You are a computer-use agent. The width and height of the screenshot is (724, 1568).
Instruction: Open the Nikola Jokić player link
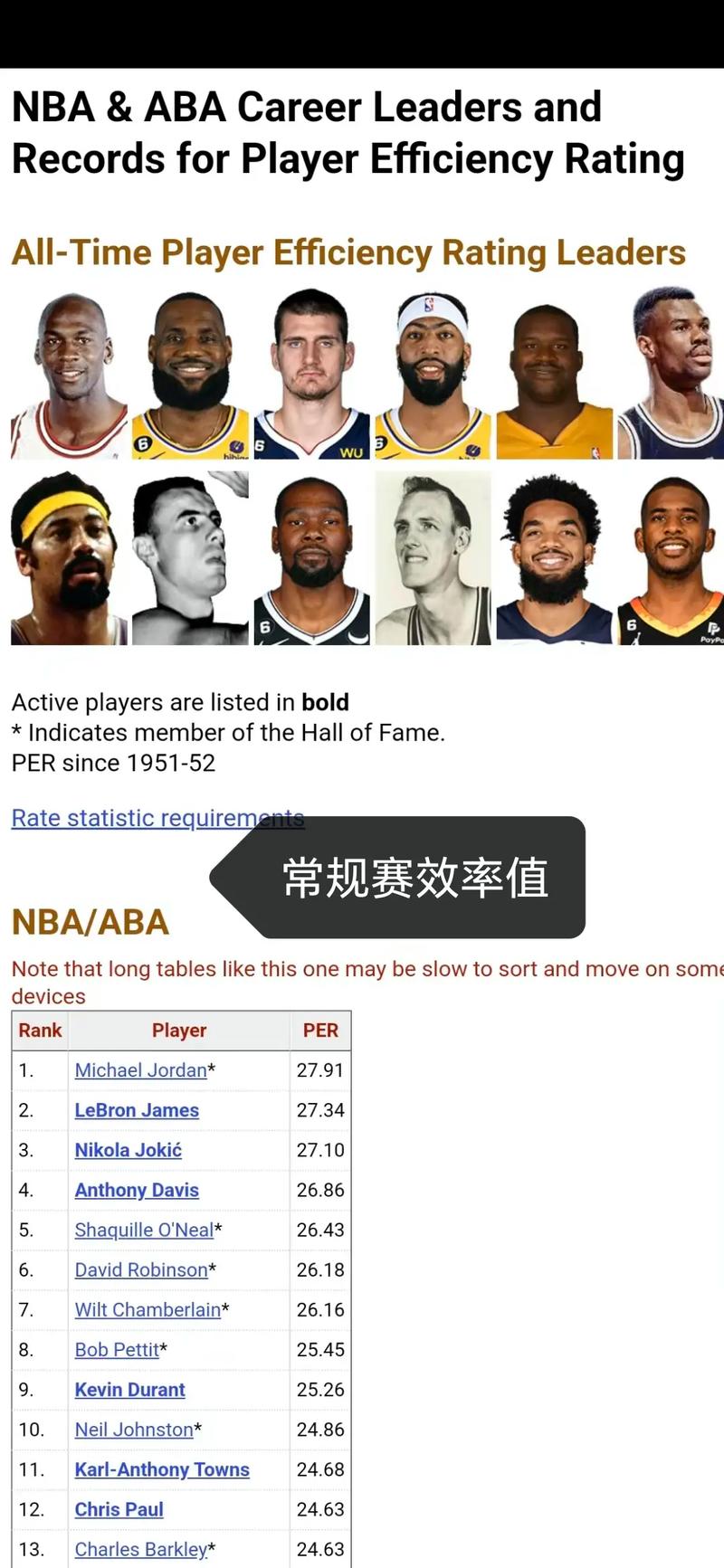click(x=128, y=1150)
